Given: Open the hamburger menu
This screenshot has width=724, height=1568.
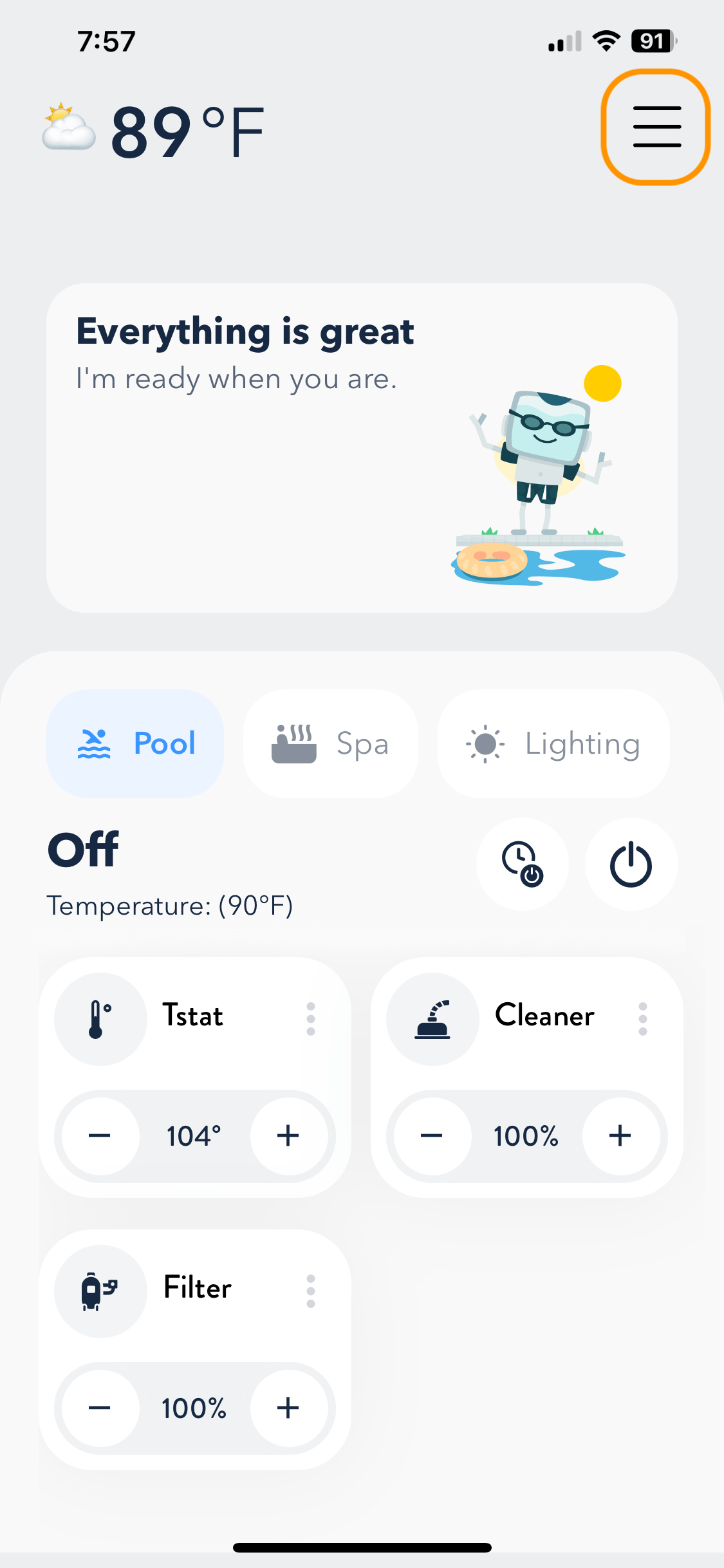Looking at the screenshot, I should (x=656, y=127).
